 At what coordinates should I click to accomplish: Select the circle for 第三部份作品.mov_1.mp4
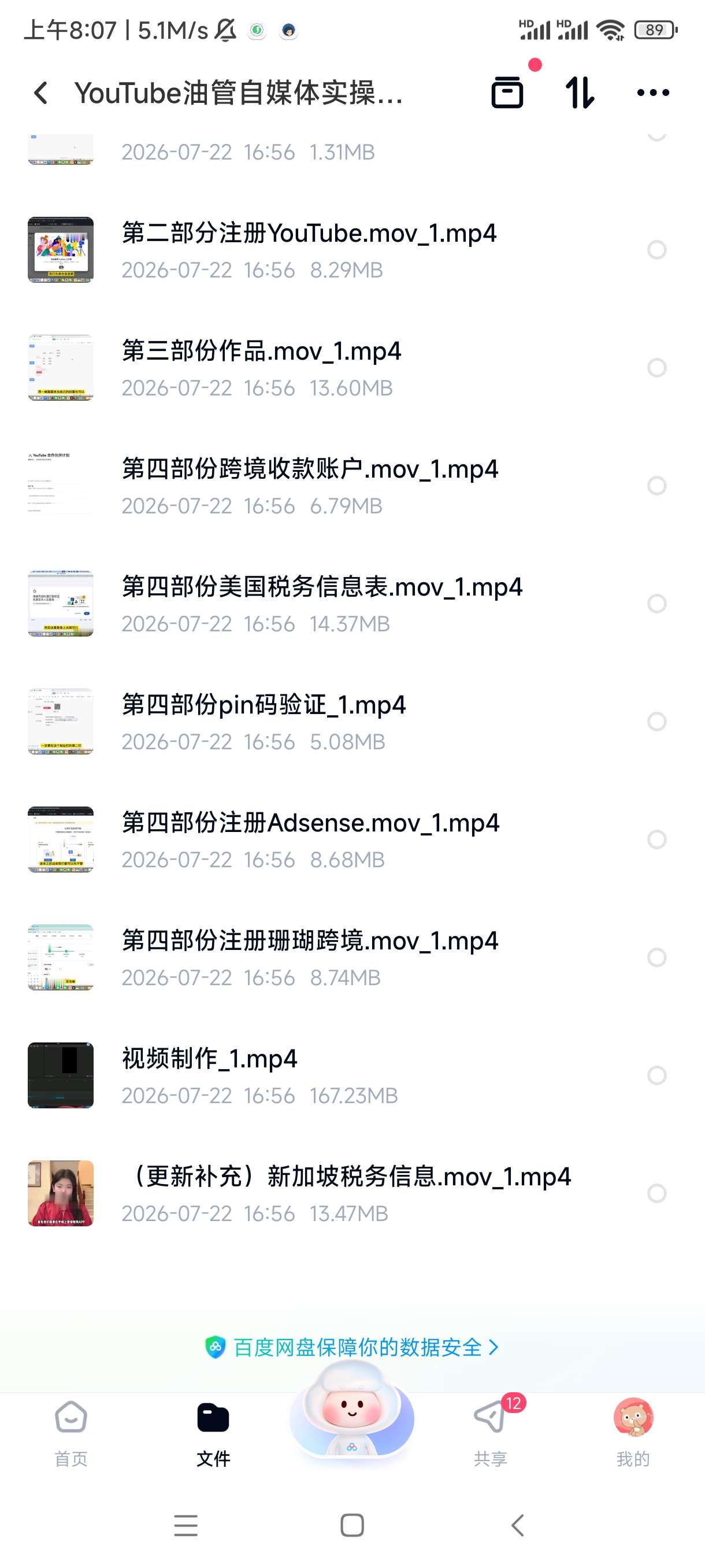[x=656, y=368]
